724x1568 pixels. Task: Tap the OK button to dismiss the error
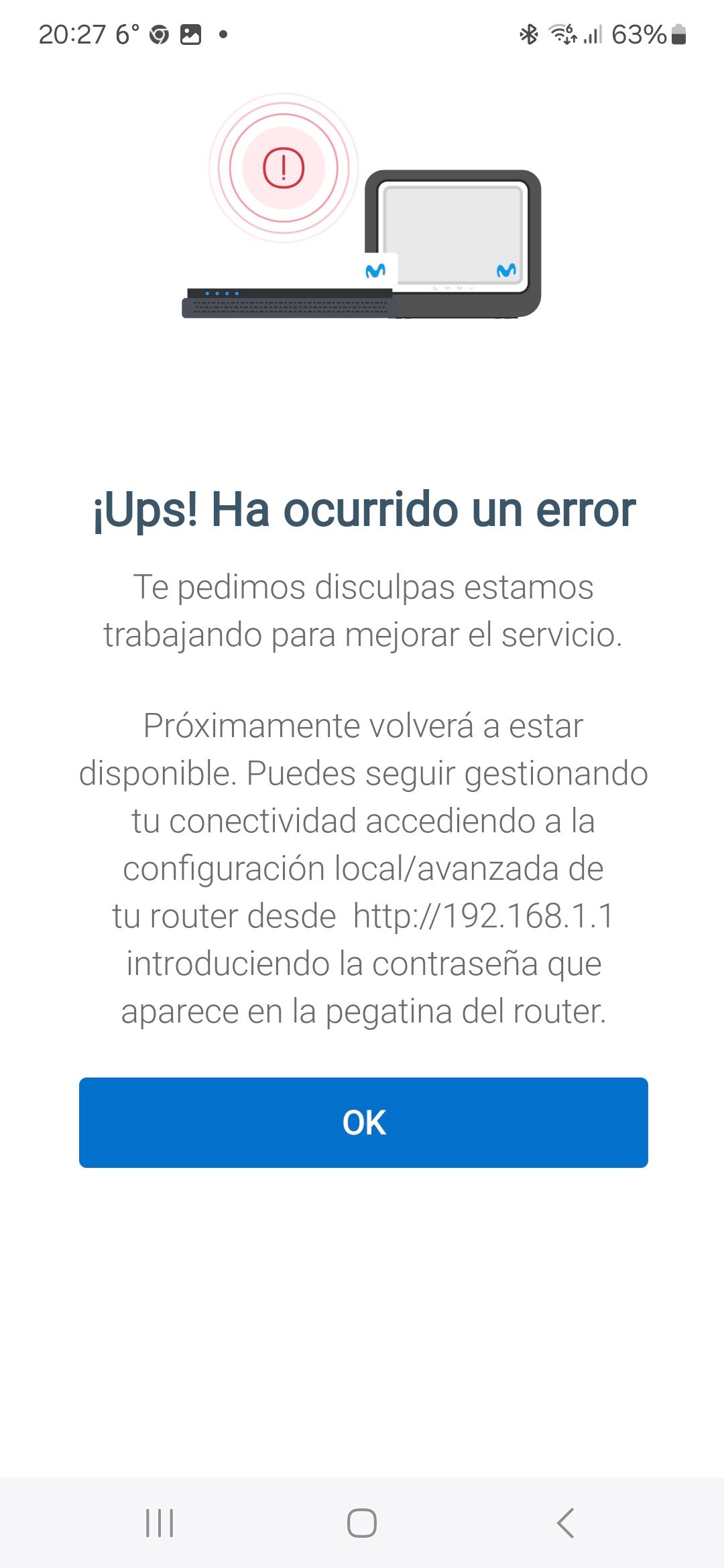click(x=363, y=1122)
